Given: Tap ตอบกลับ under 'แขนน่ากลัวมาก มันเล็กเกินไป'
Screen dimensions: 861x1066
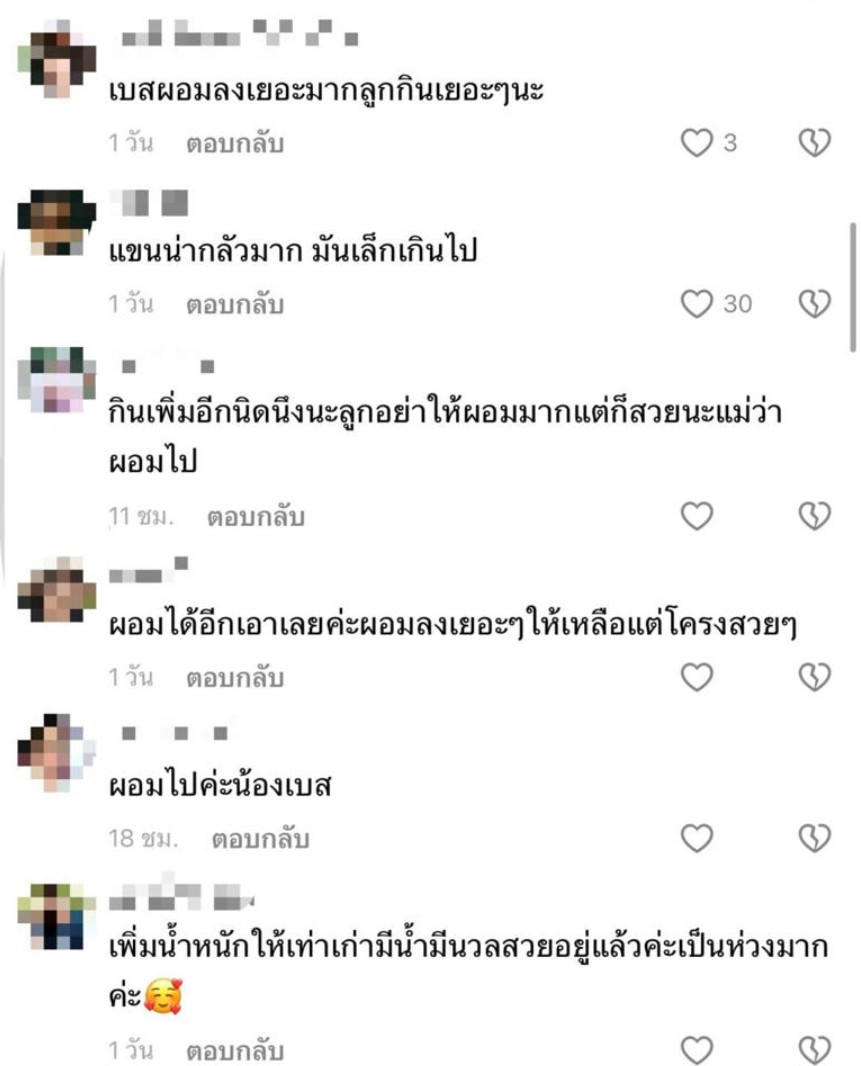Looking at the screenshot, I should 234,303.
